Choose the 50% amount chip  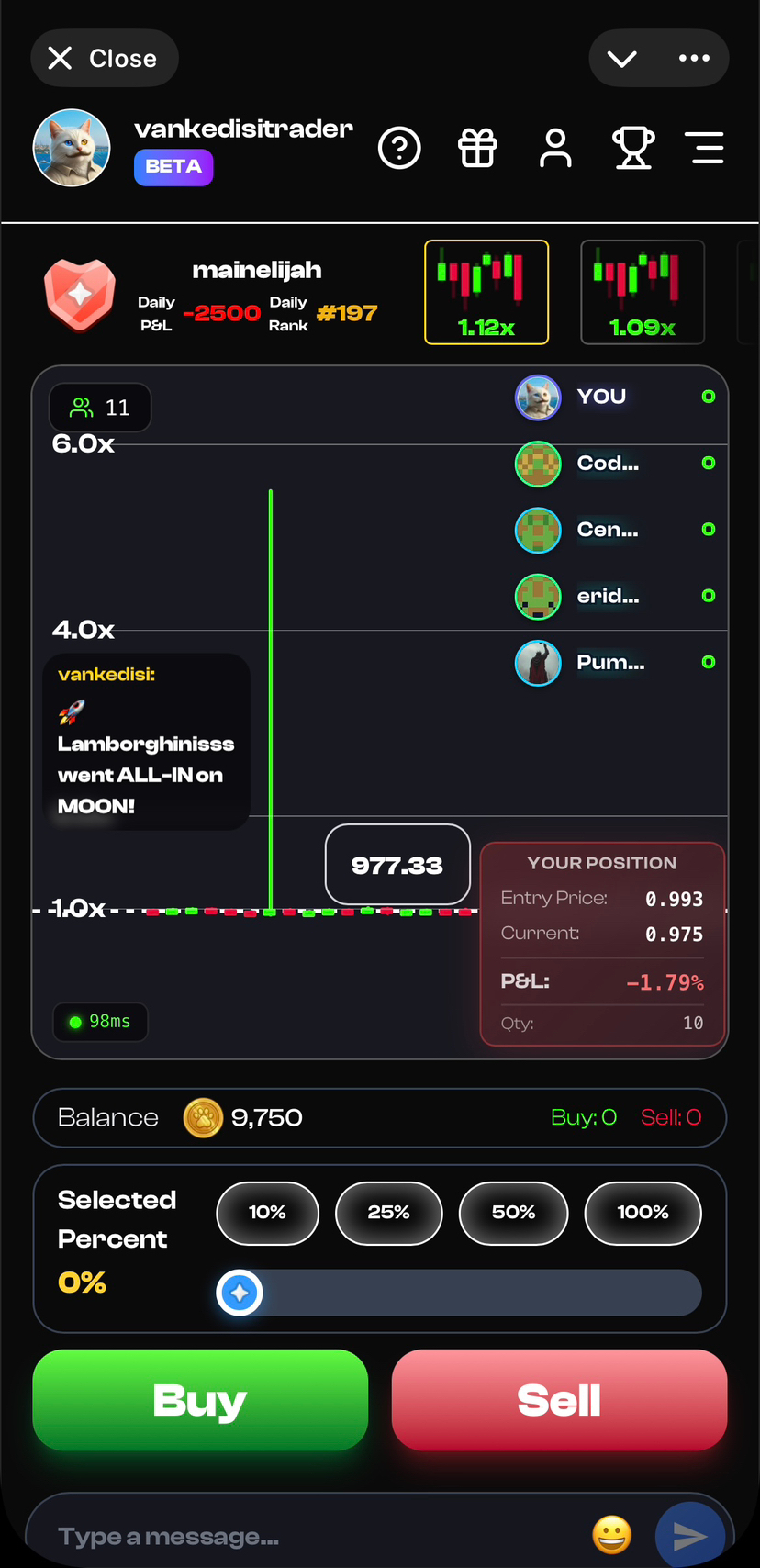(x=513, y=1213)
